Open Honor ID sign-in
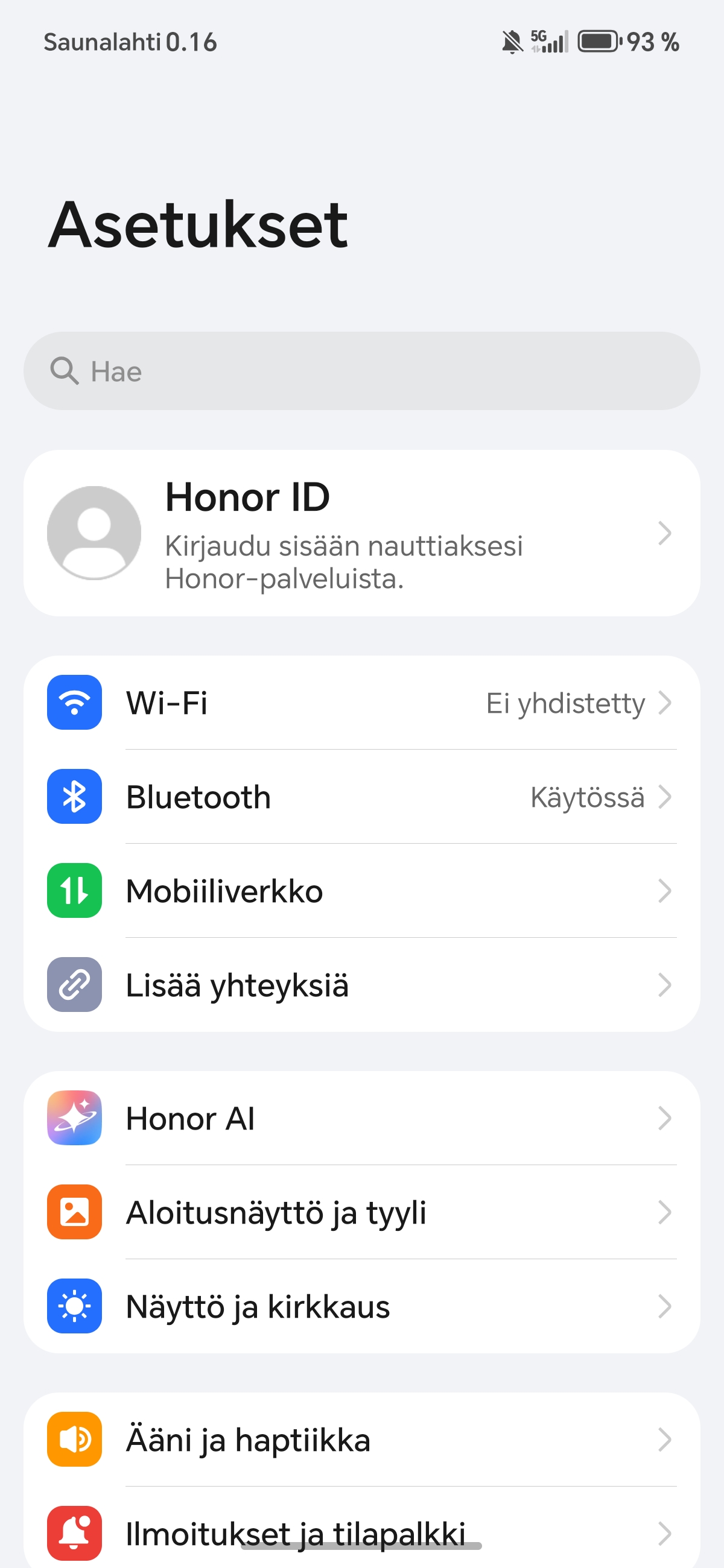The image size is (724, 1568). coord(361,533)
